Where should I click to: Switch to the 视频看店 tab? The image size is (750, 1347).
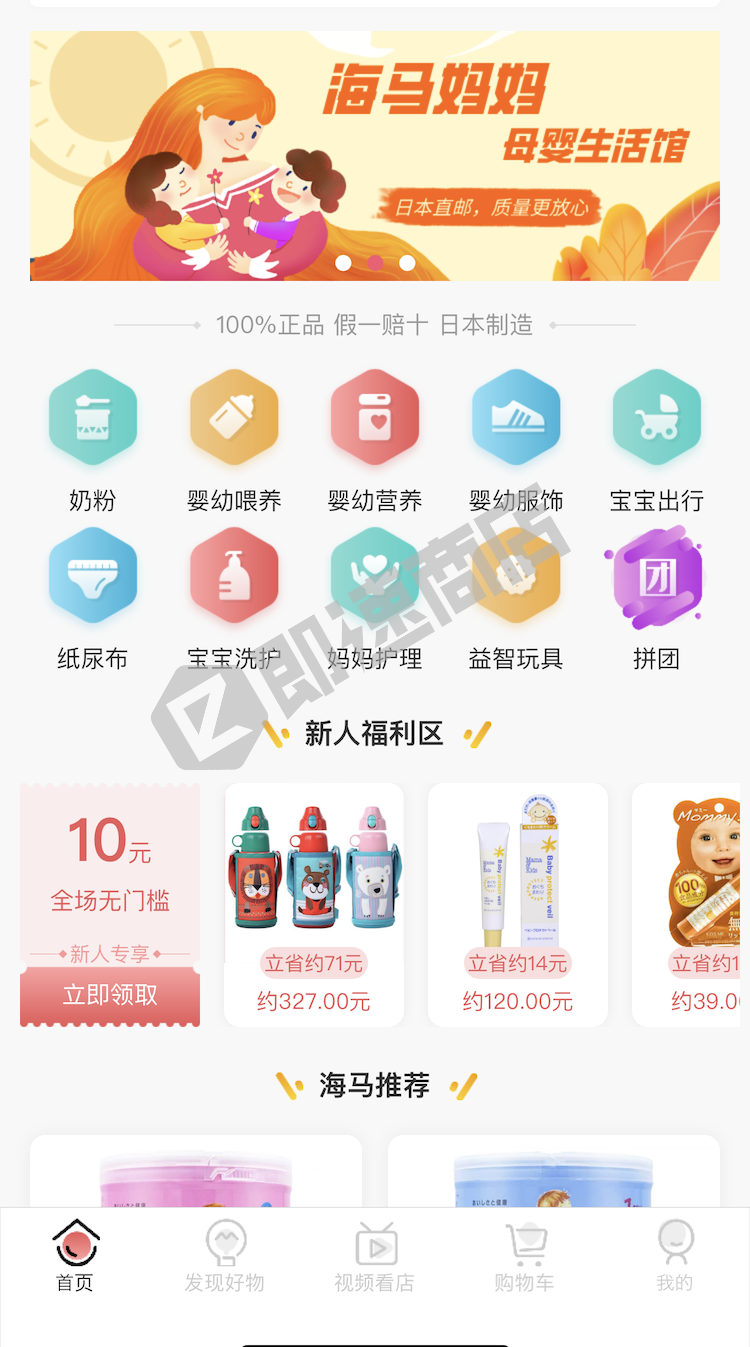tap(375, 1258)
